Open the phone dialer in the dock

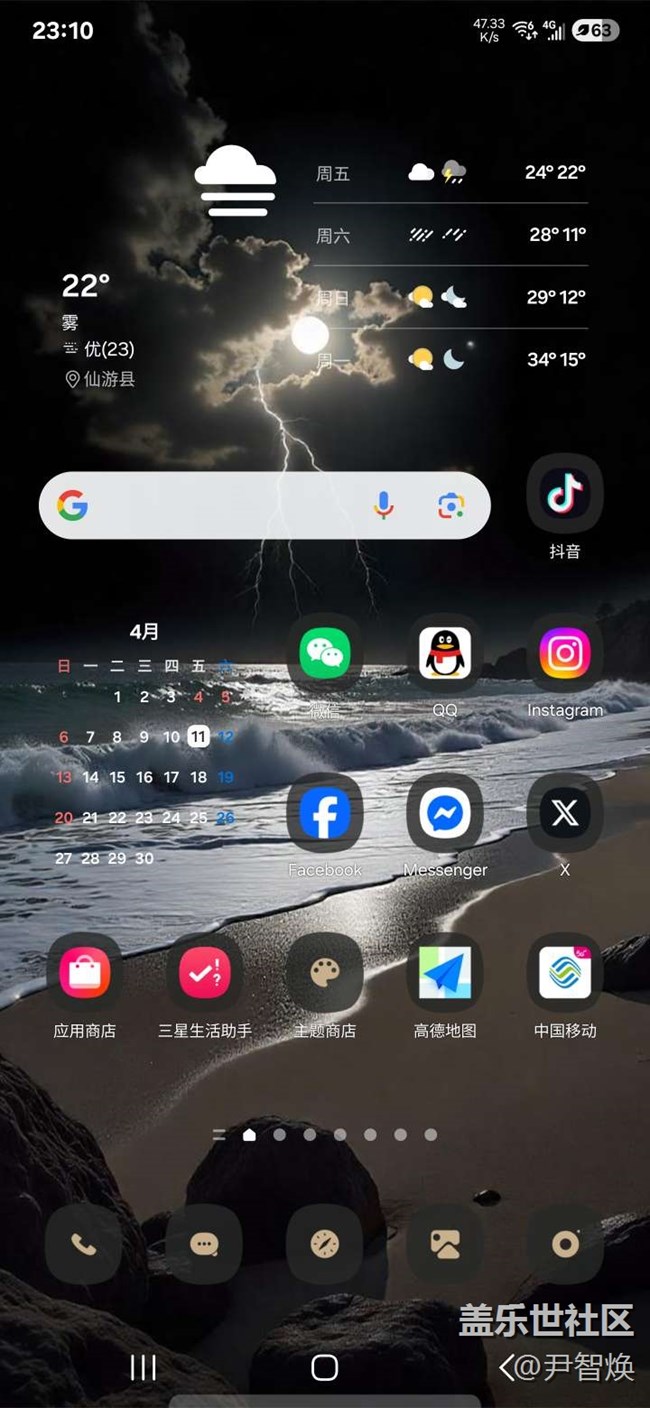tap(85, 1244)
